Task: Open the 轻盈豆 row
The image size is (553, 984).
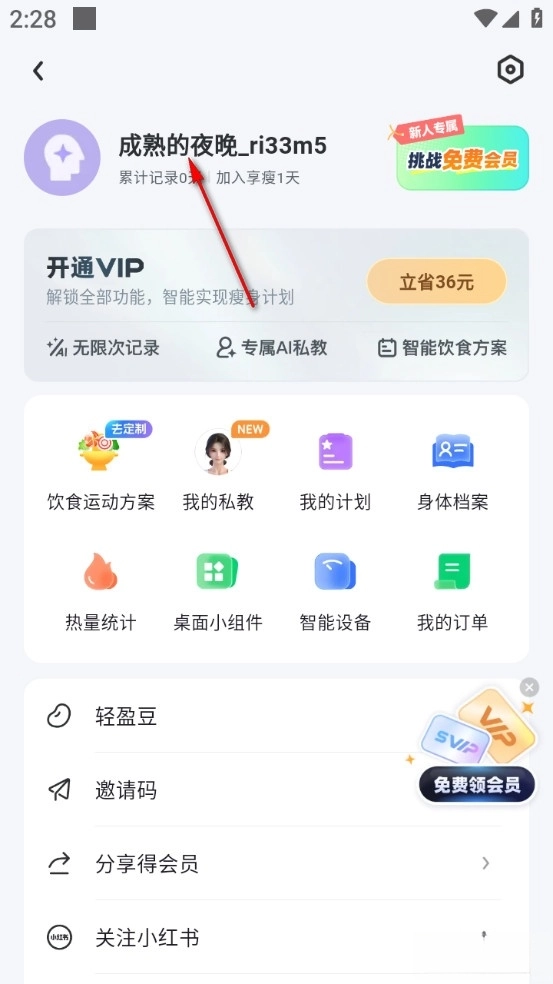Action: (276, 716)
